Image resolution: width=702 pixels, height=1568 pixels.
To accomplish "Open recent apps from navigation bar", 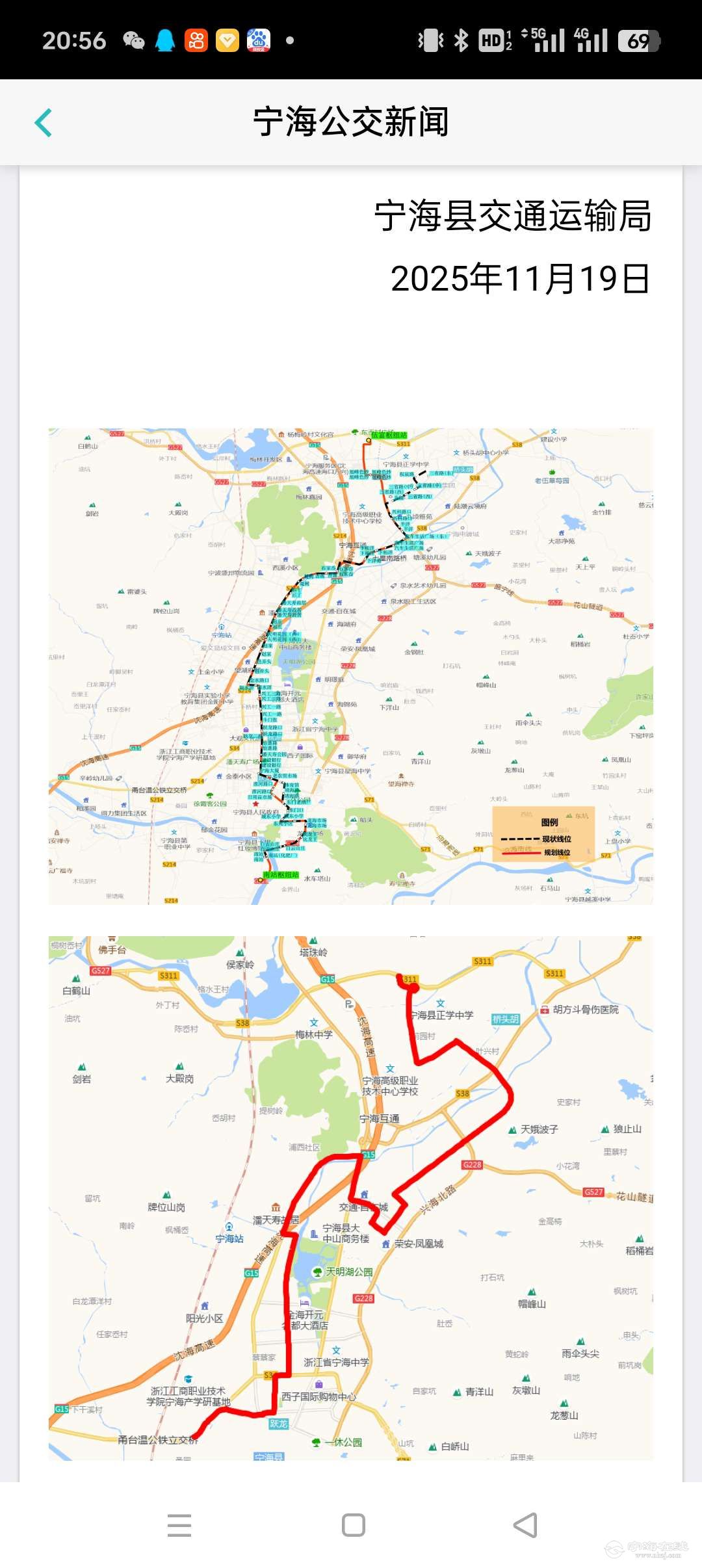I will [x=179, y=1525].
